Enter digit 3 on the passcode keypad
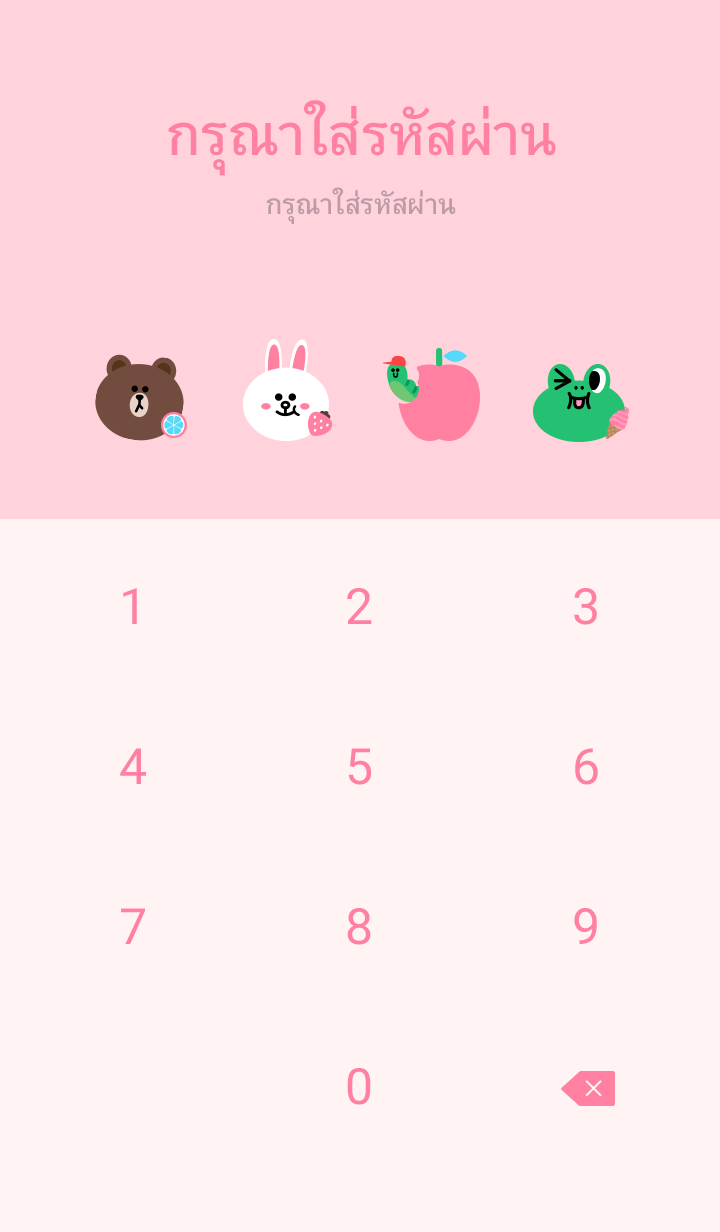The width and height of the screenshot is (720, 1232). pos(586,607)
